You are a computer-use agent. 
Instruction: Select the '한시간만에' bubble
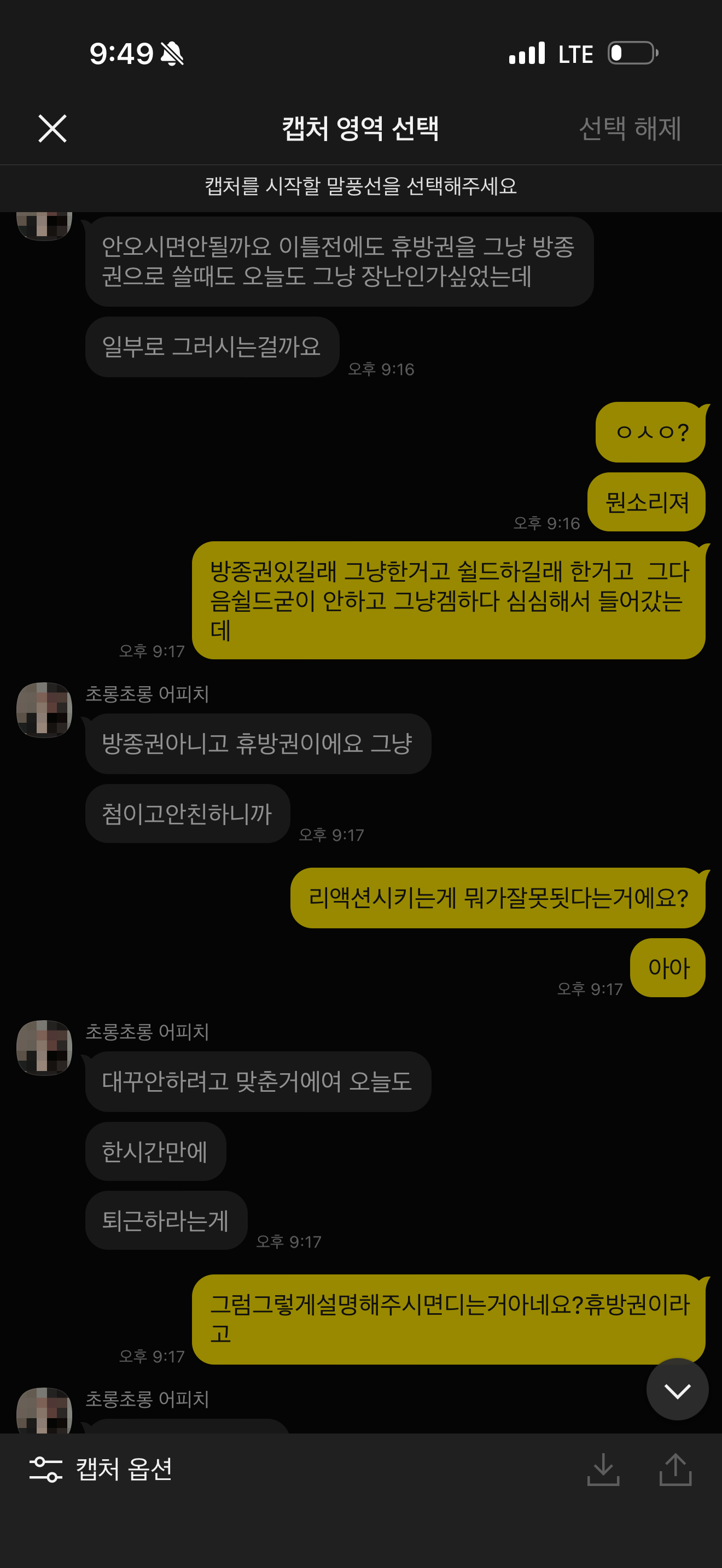(155, 1151)
